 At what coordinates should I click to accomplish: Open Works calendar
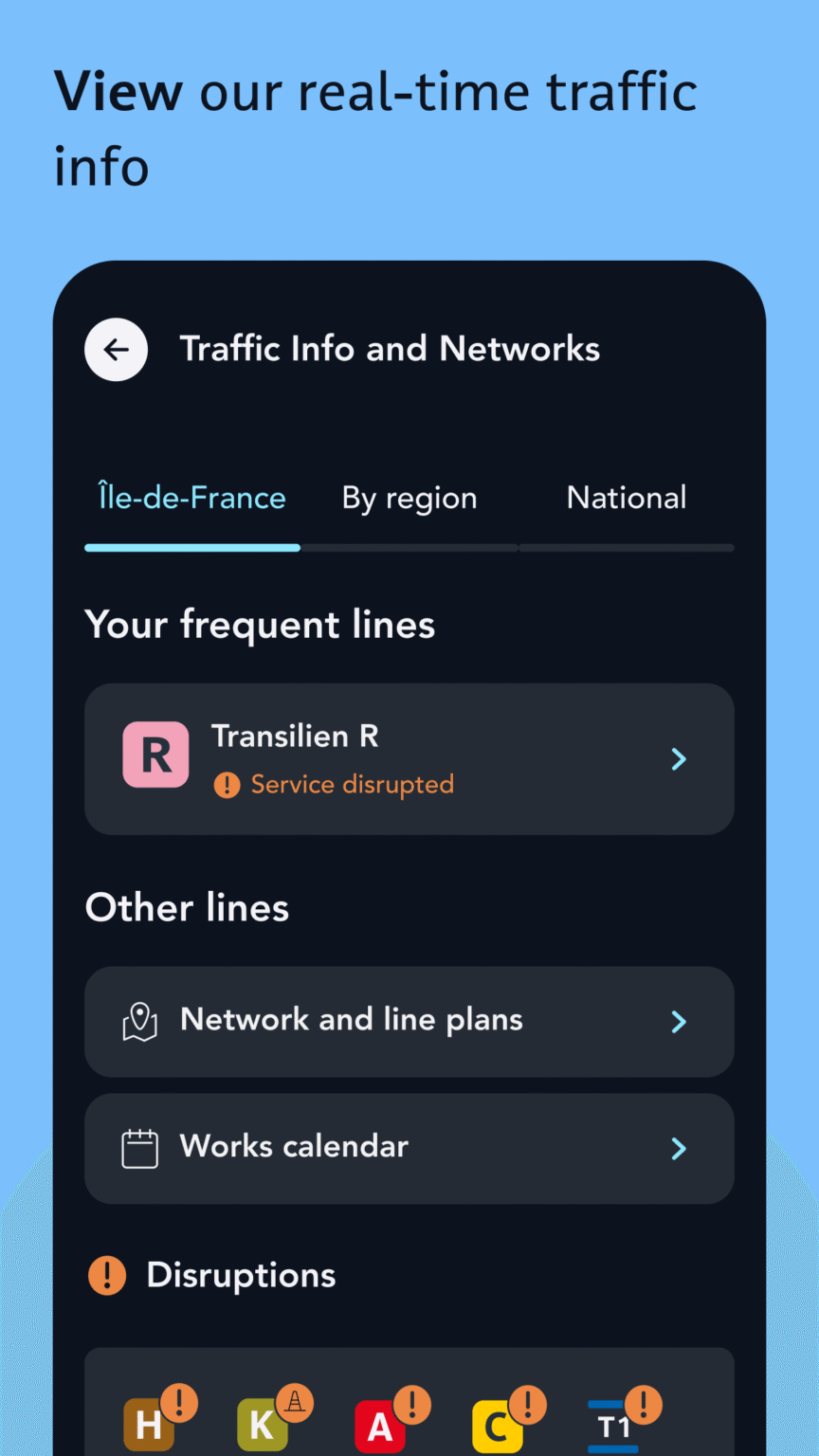(409, 1148)
